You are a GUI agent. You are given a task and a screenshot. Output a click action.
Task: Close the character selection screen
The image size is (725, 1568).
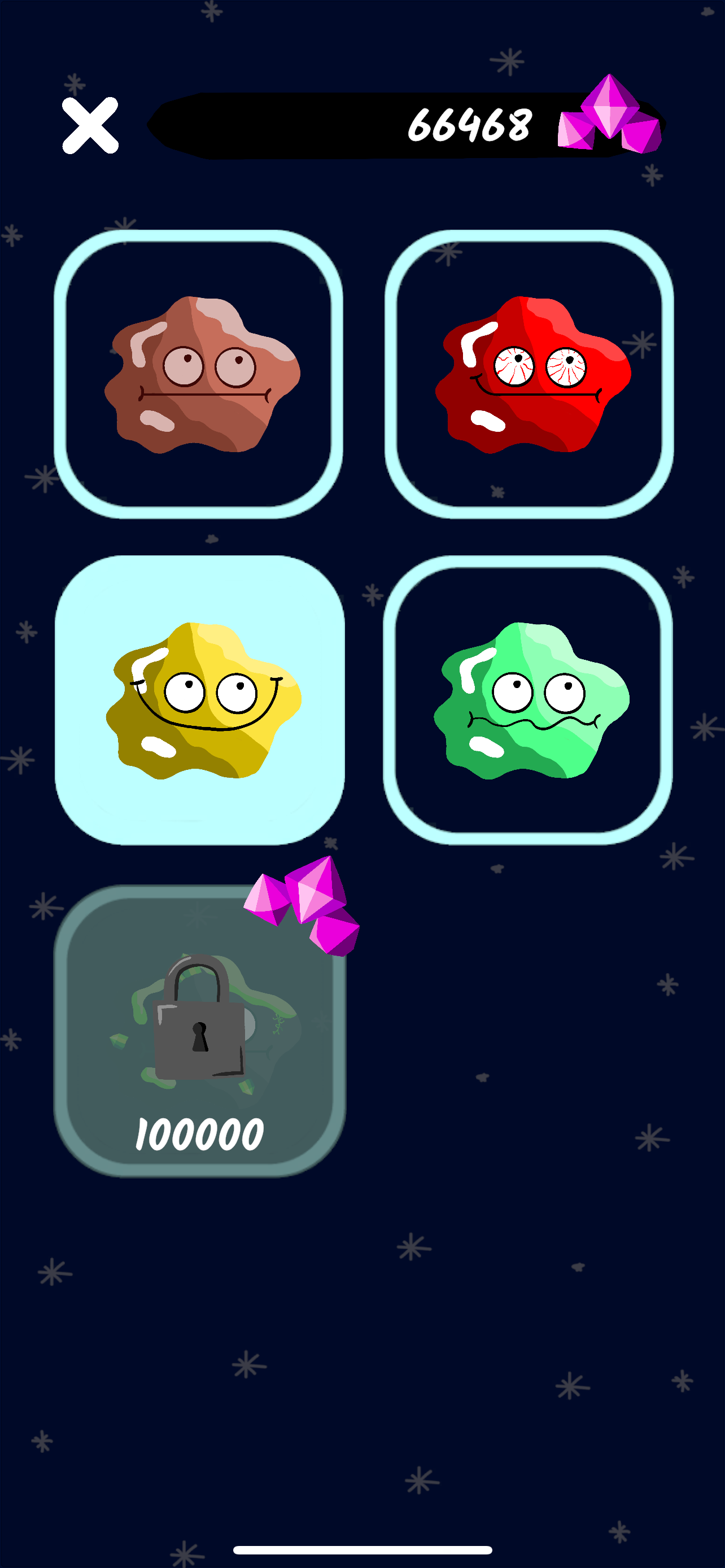pyautogui.click(x=90, y=125)
